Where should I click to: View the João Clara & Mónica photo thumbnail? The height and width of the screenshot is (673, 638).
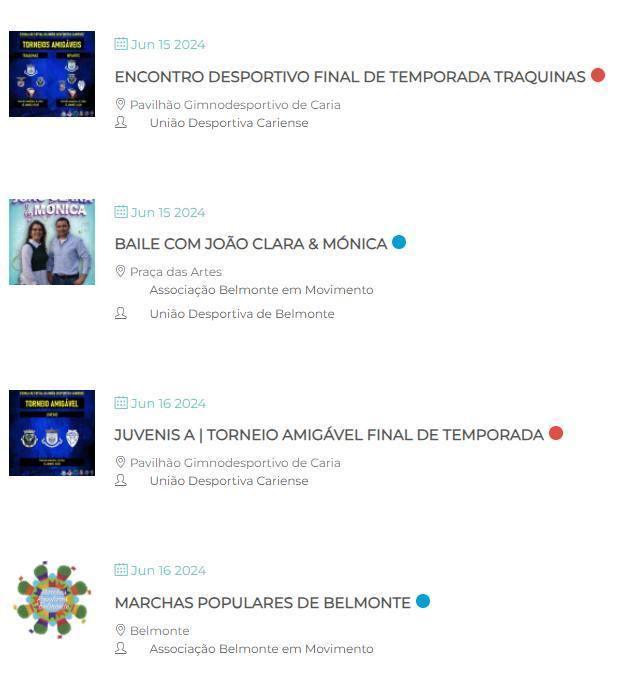pos(52,242)
